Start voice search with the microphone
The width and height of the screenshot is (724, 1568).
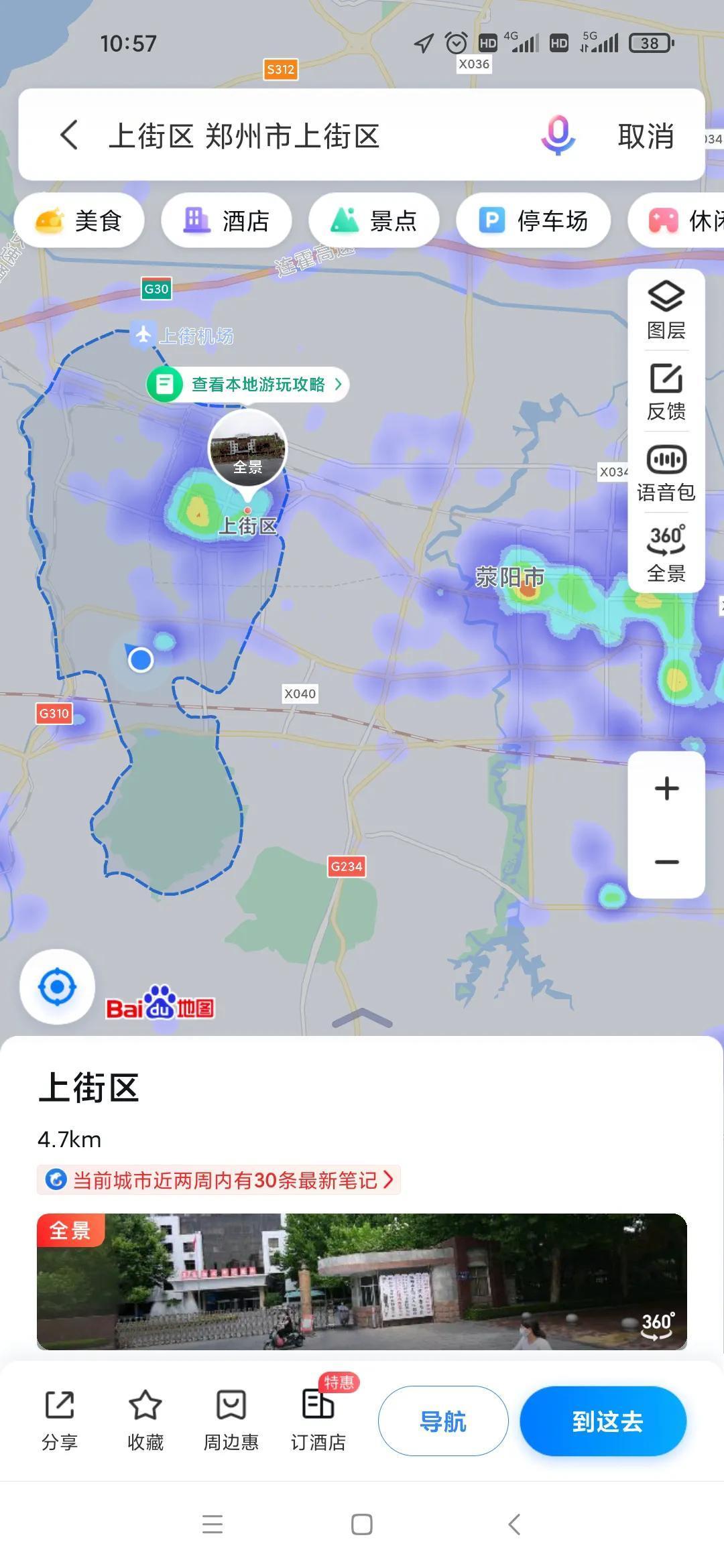coord(558,135)
